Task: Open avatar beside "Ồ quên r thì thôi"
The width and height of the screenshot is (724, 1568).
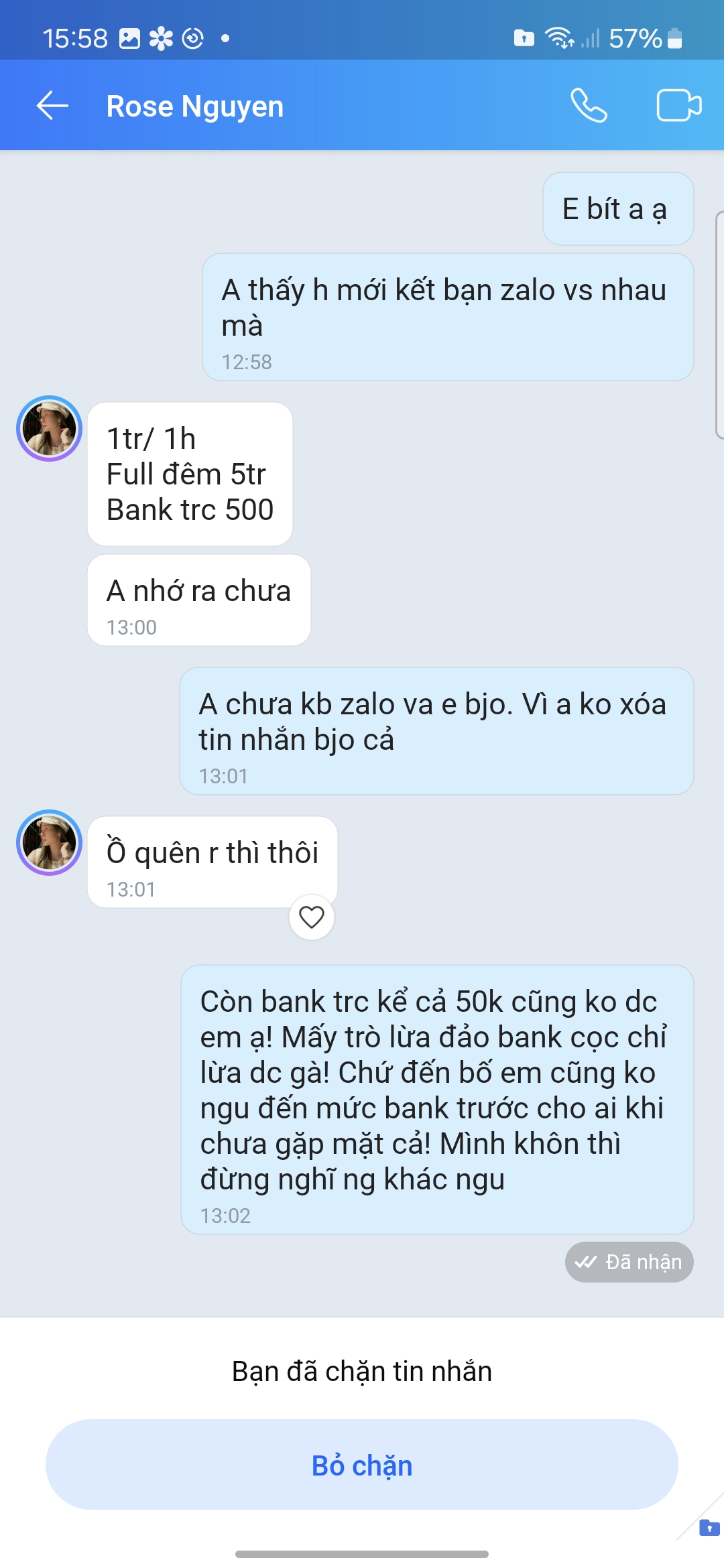Action: tap(49, 842)
